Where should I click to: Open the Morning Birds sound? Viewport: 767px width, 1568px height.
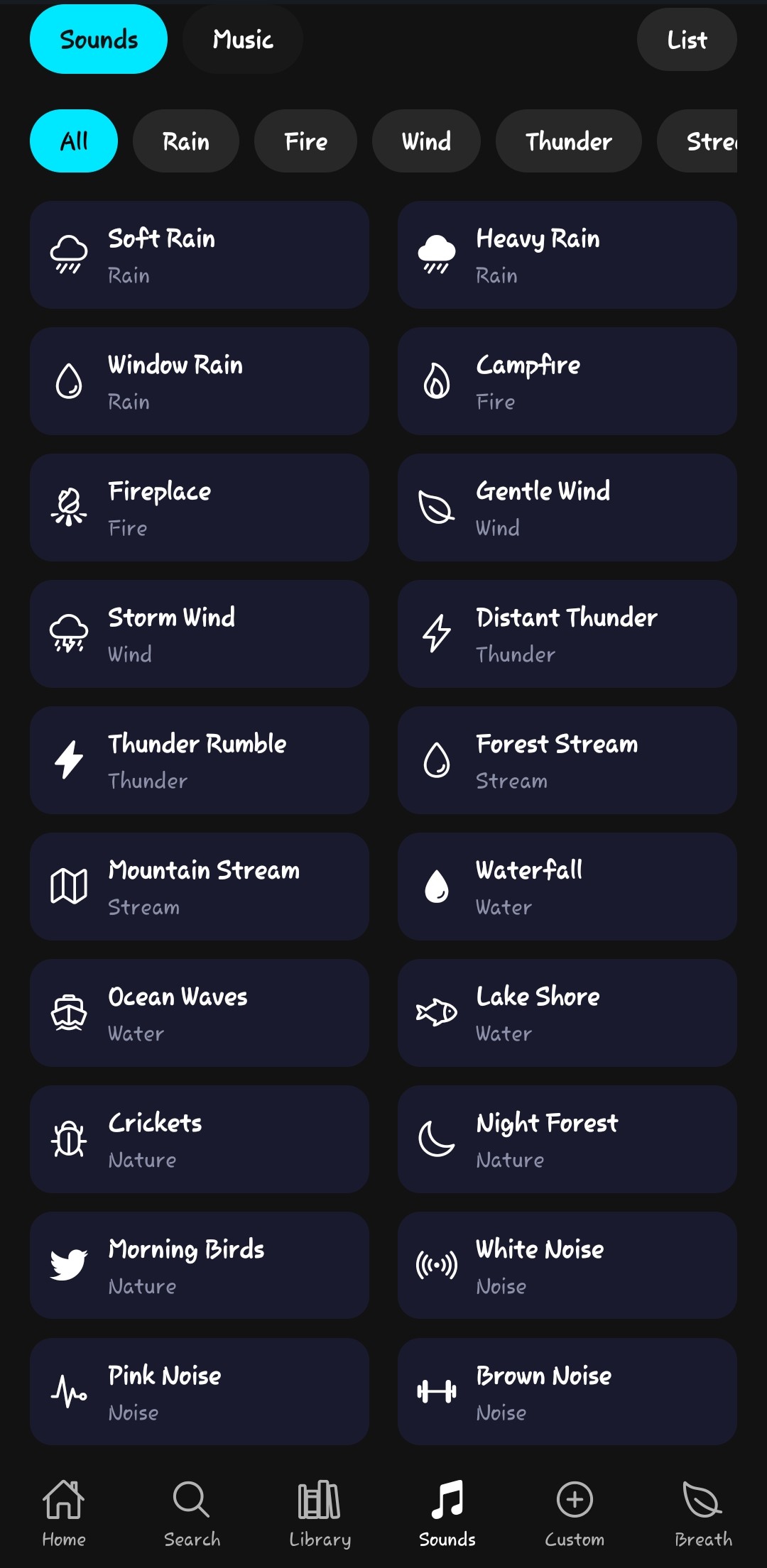199,1265
